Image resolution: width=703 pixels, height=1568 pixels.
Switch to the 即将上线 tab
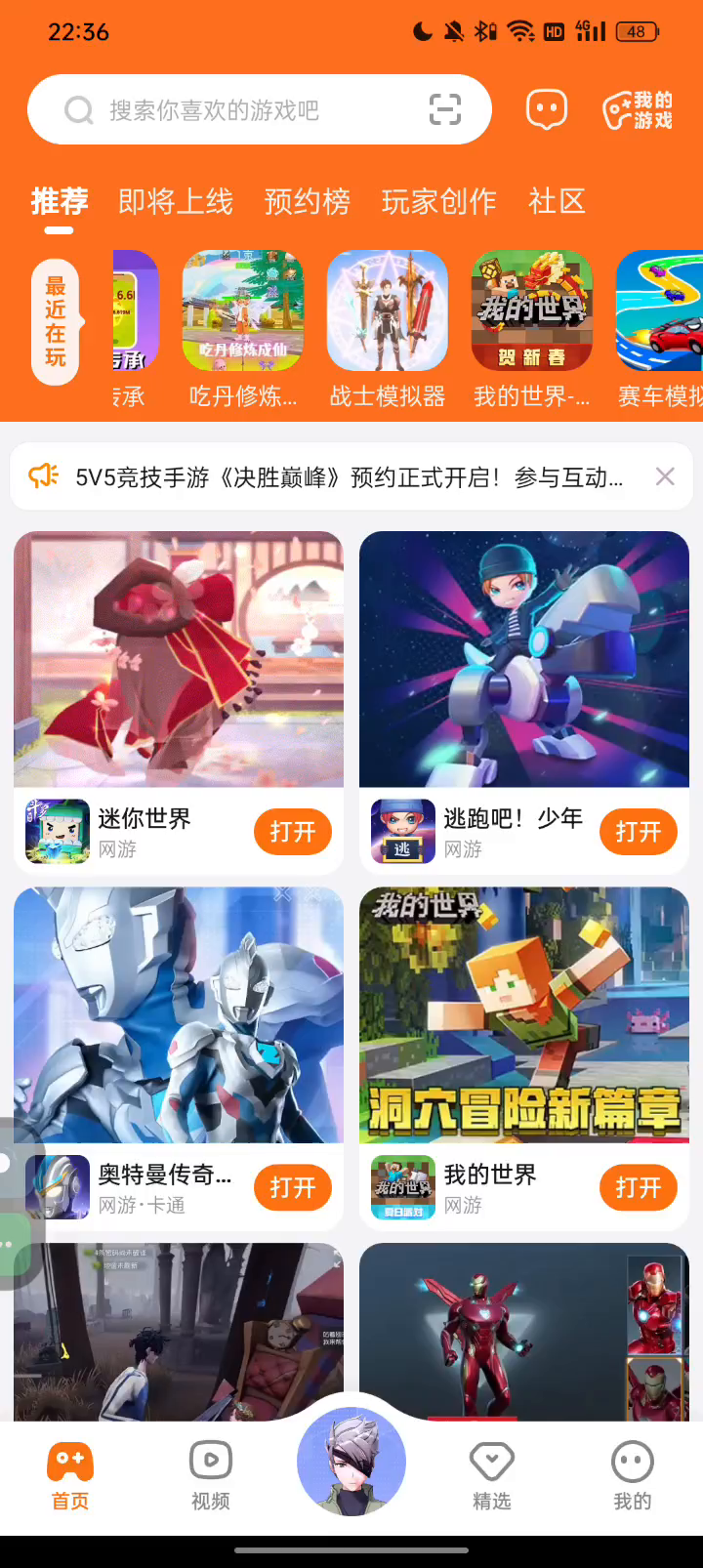tap(176, 202)
